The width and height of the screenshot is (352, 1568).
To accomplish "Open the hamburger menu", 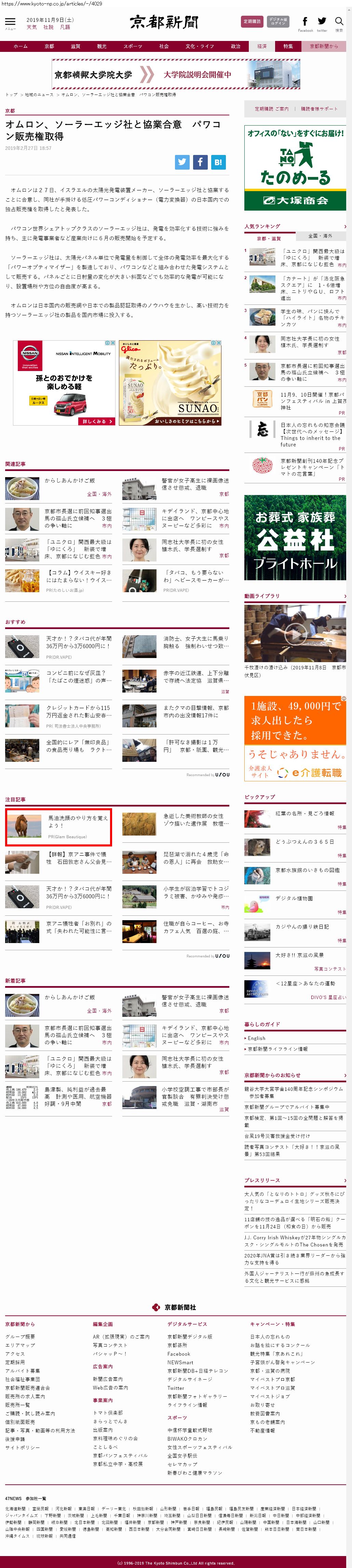I will [10, 22].
